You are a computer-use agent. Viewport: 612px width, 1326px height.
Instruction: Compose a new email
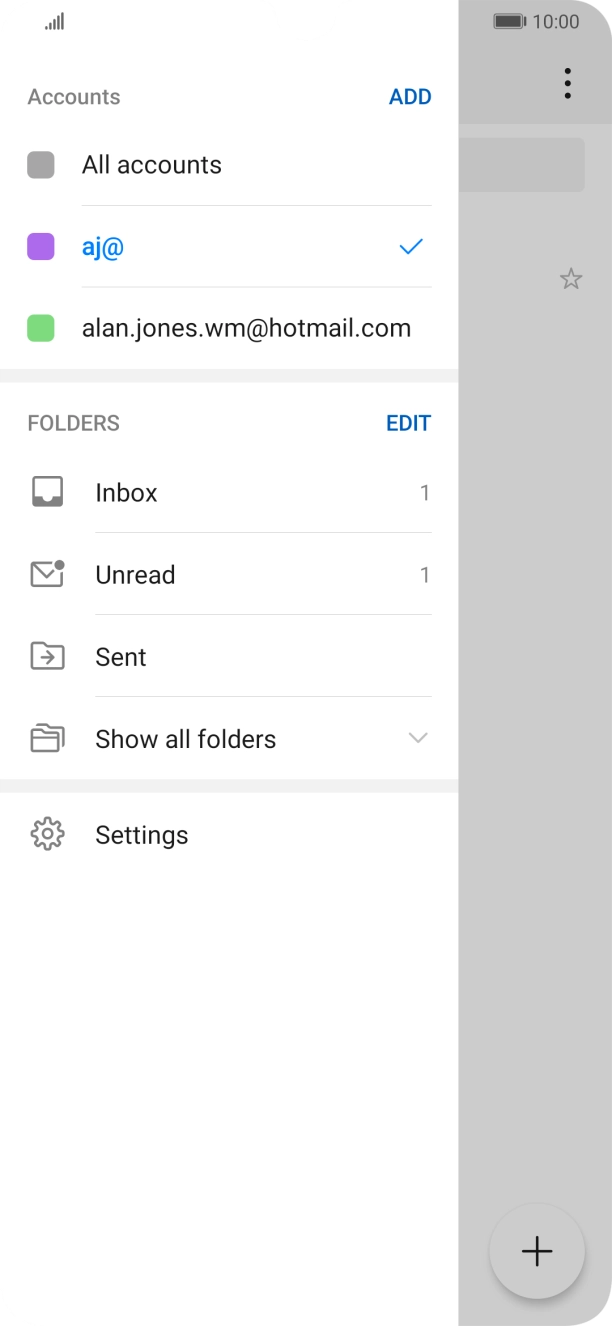coord(537,1251)
